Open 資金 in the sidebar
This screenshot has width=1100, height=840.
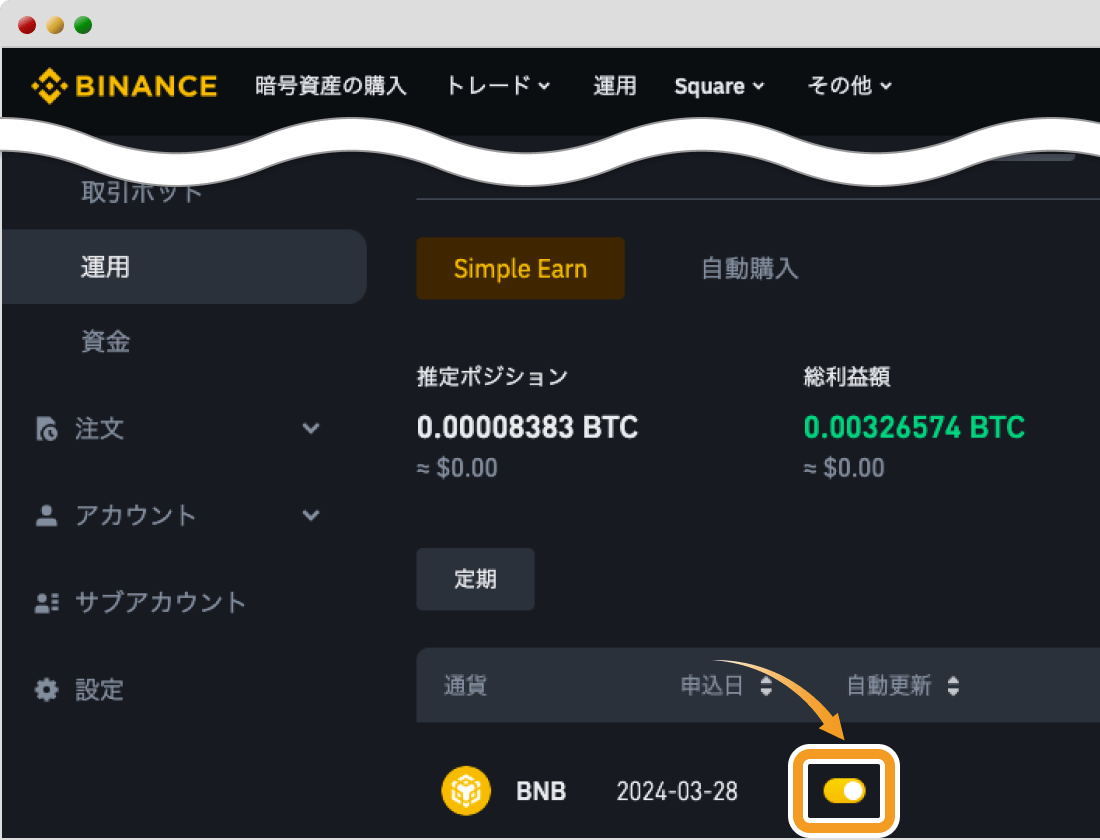[x=105, y=342]
